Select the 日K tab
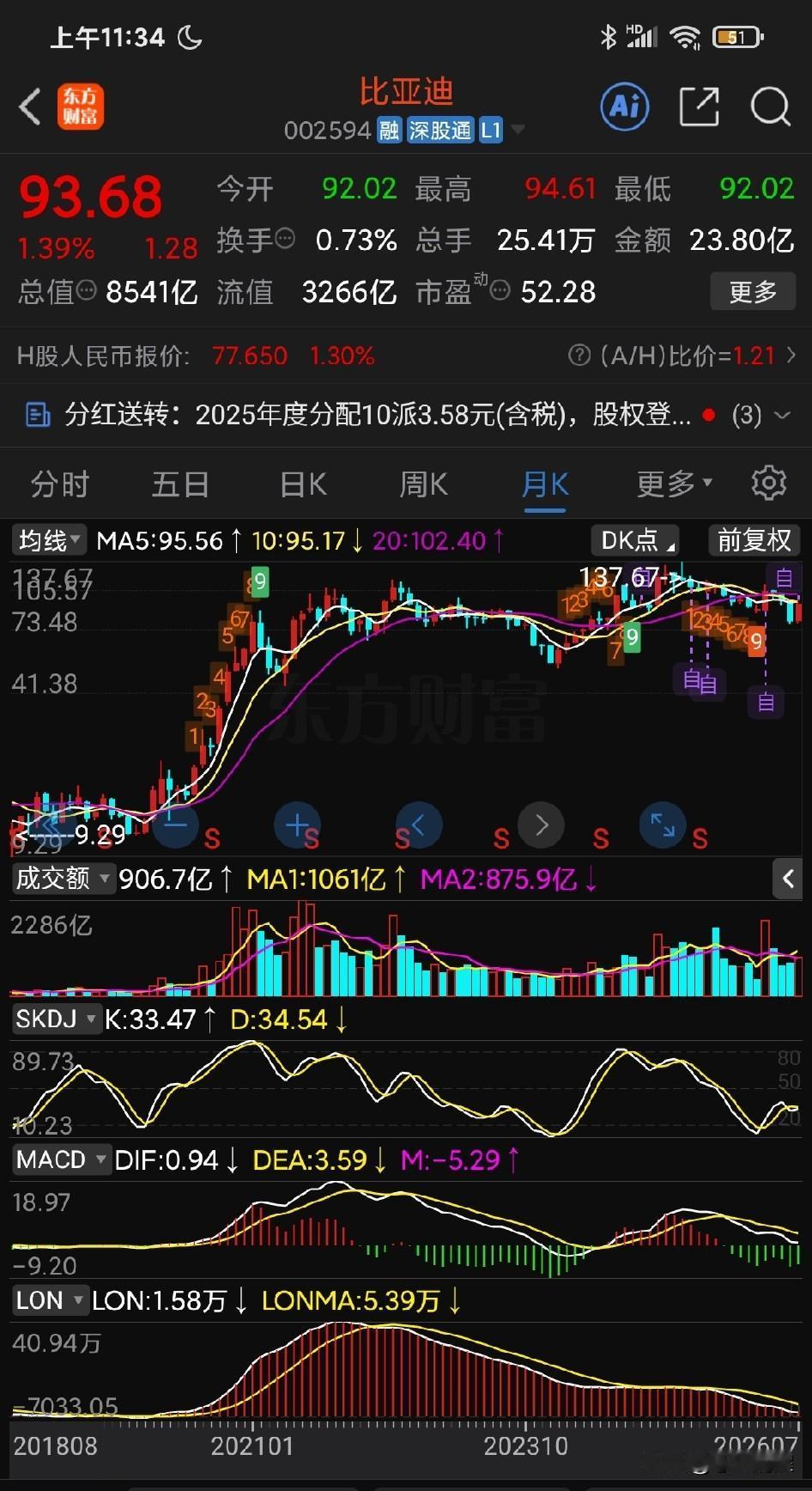 pyautogui.click(x=303, y=484)
